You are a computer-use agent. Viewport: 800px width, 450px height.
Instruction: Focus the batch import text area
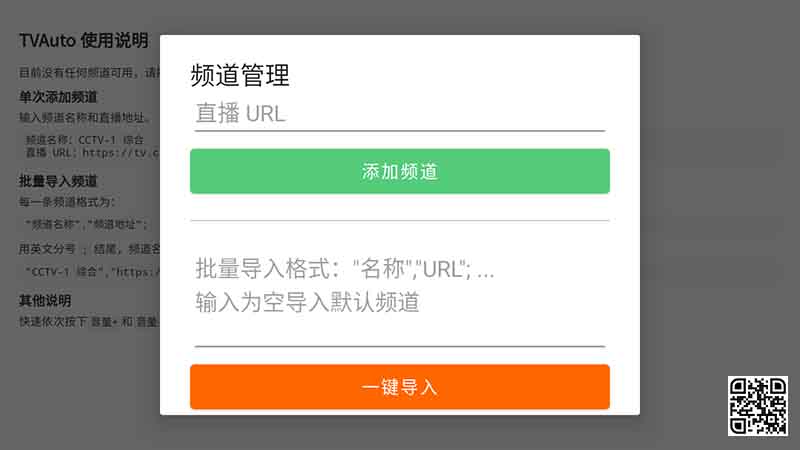(399, 288)
